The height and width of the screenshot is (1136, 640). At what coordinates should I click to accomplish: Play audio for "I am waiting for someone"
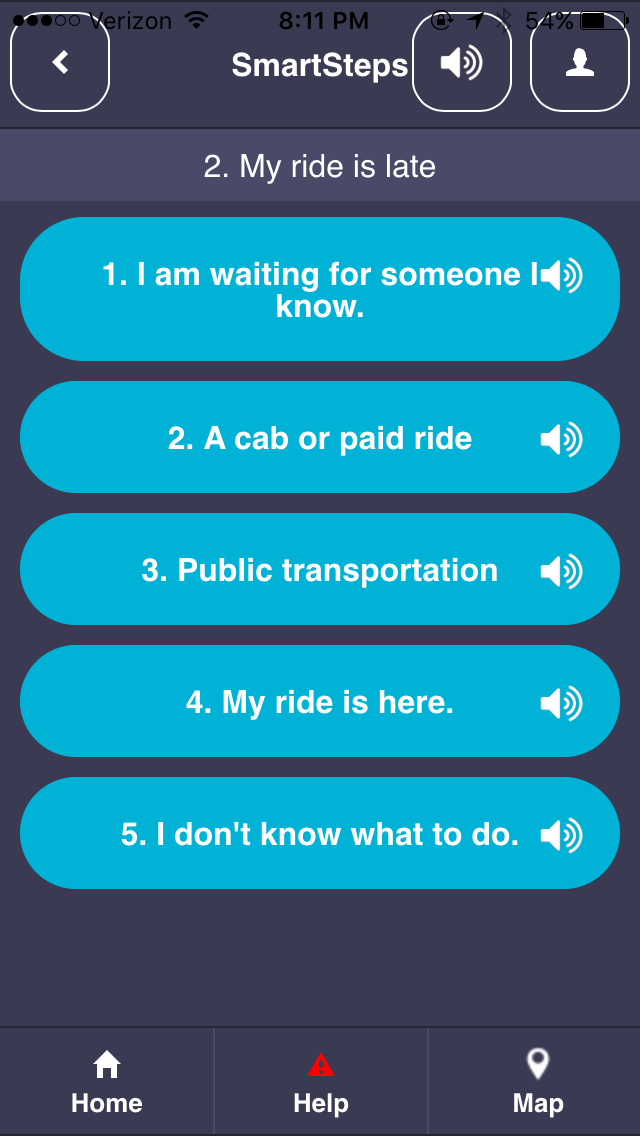point(561,275)
